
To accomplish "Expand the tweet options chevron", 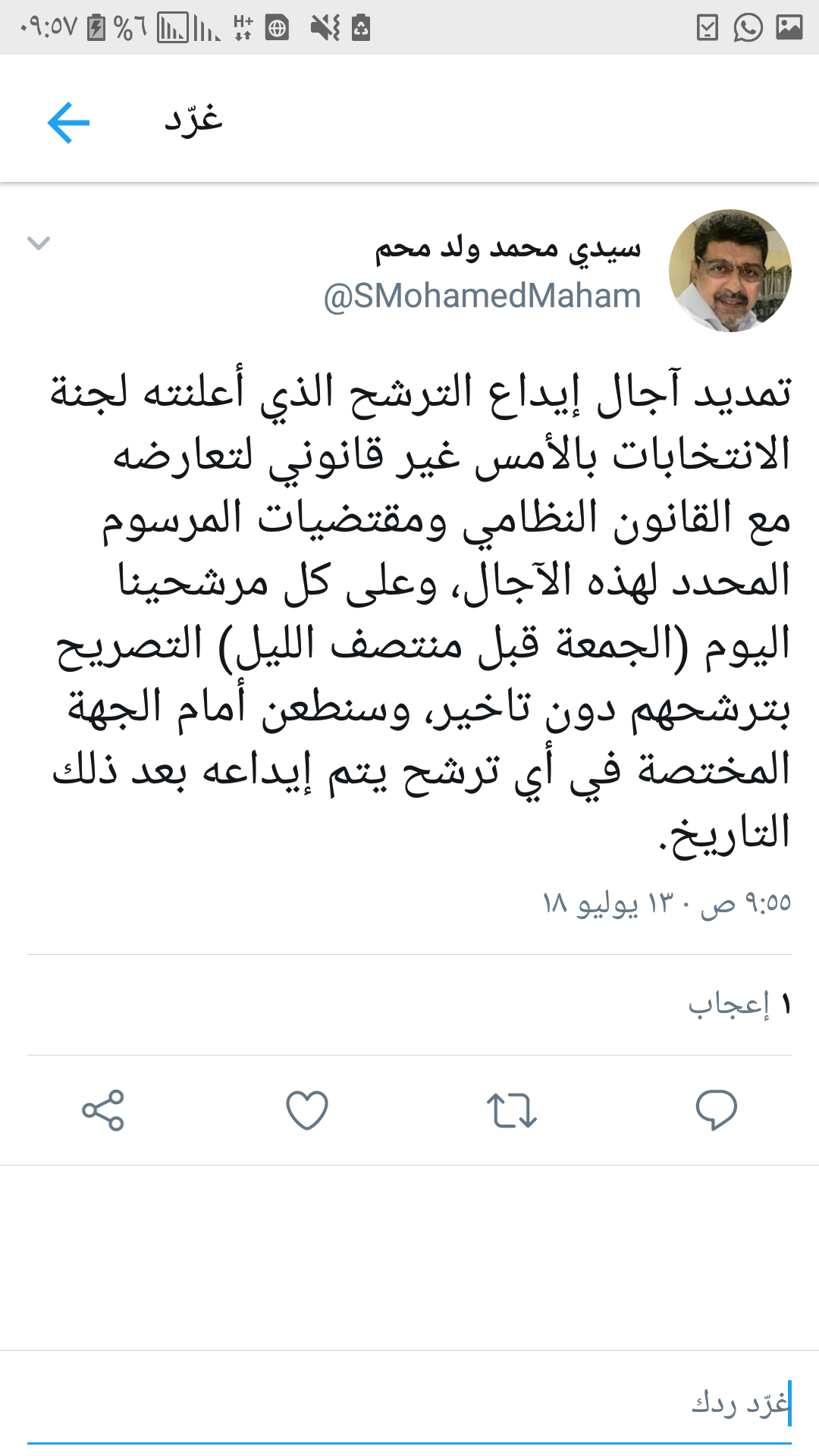I will (39, 243).
